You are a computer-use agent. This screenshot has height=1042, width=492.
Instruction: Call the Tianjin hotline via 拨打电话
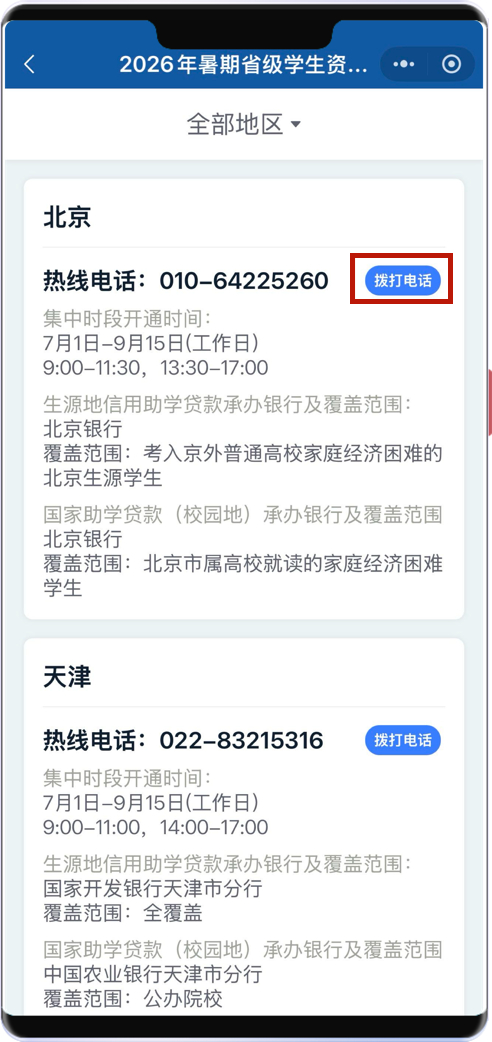click(x=403, y=740)
